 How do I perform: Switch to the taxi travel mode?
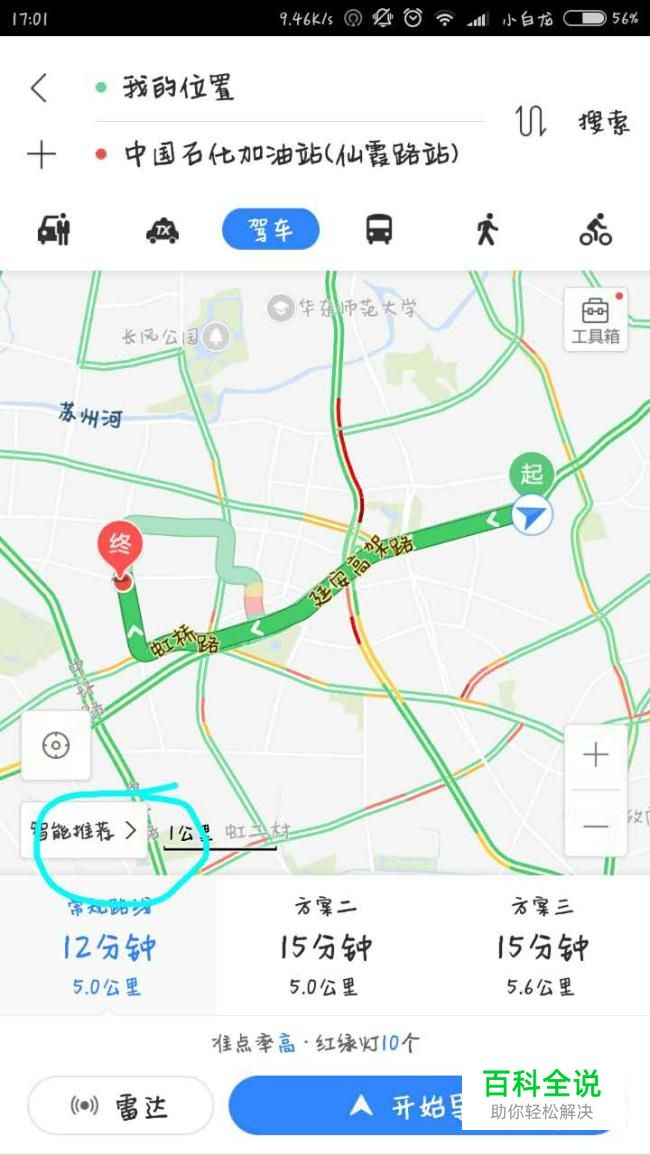pos(162,231)
